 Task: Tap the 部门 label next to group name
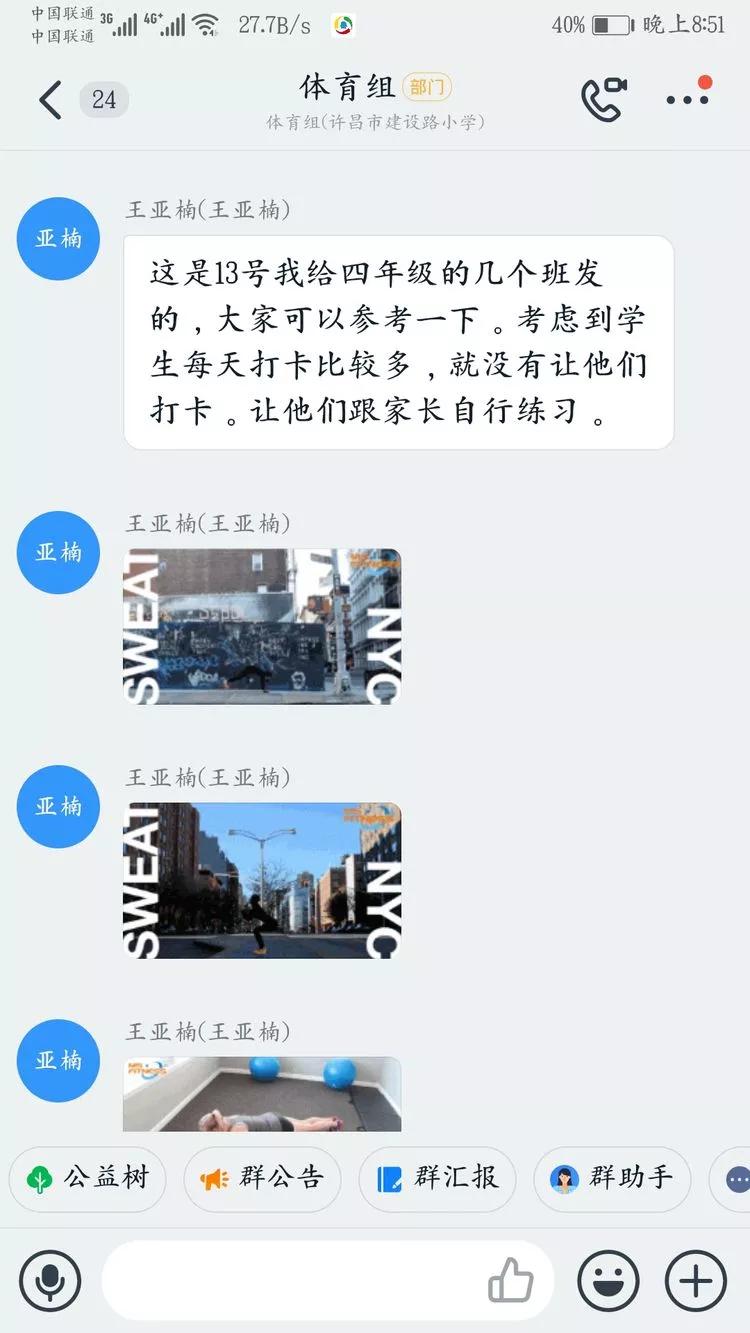[x=426, y=87]
